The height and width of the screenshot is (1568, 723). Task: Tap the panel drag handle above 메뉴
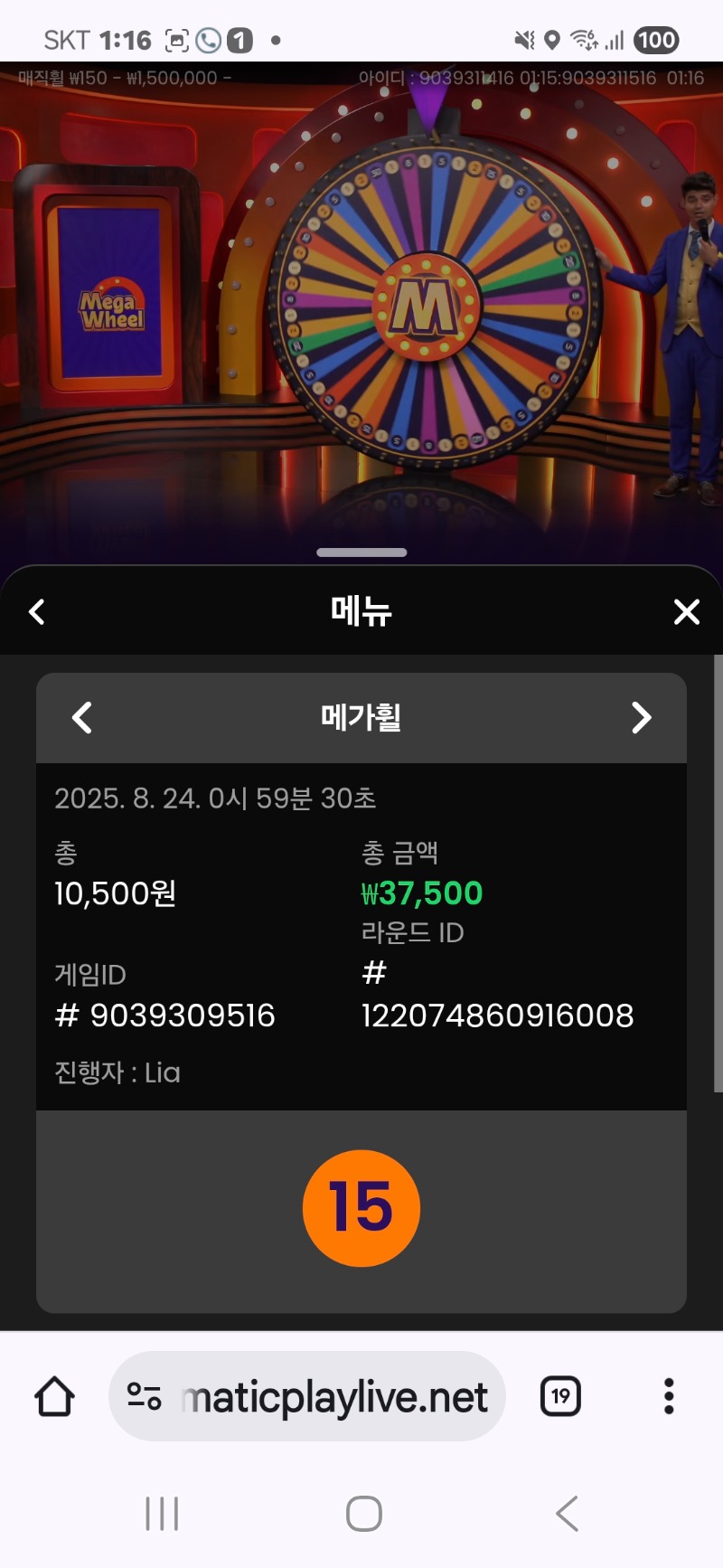361,552
